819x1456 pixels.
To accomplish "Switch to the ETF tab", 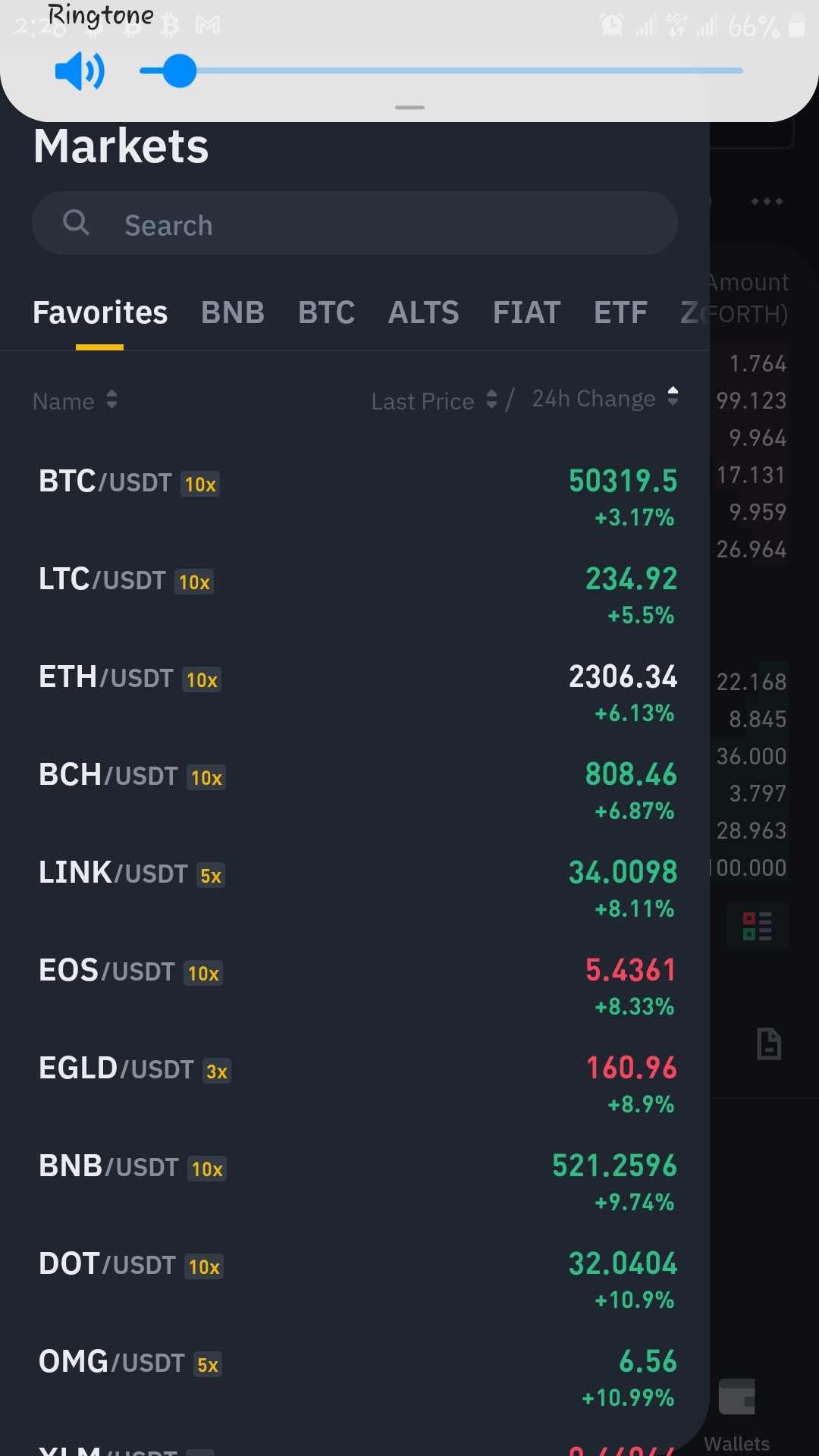I will click(x=620, y=312).
